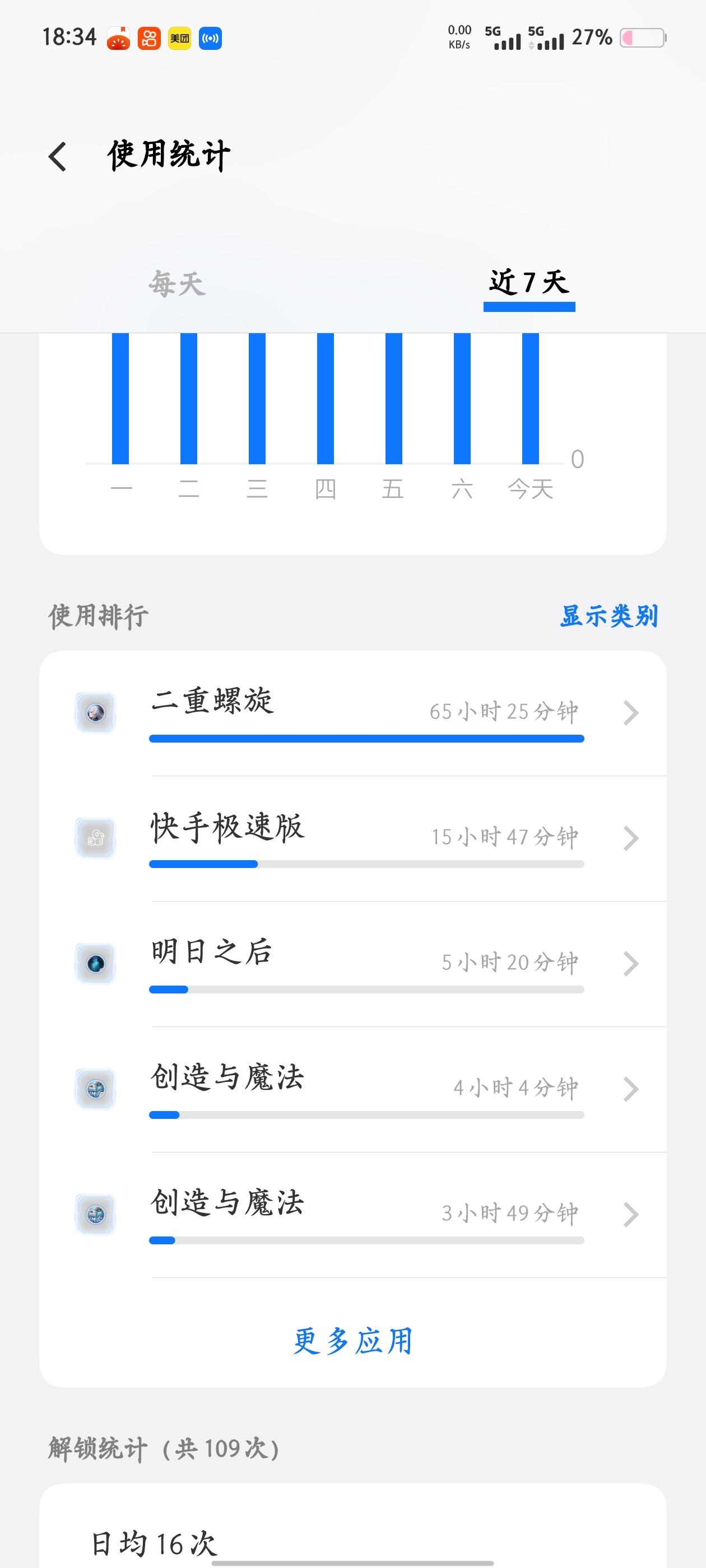The height and width of the screenshot is (1568, 706).
Task: Select the 近7天 tab
Action: pyautogui.click(x=529, y=284)
